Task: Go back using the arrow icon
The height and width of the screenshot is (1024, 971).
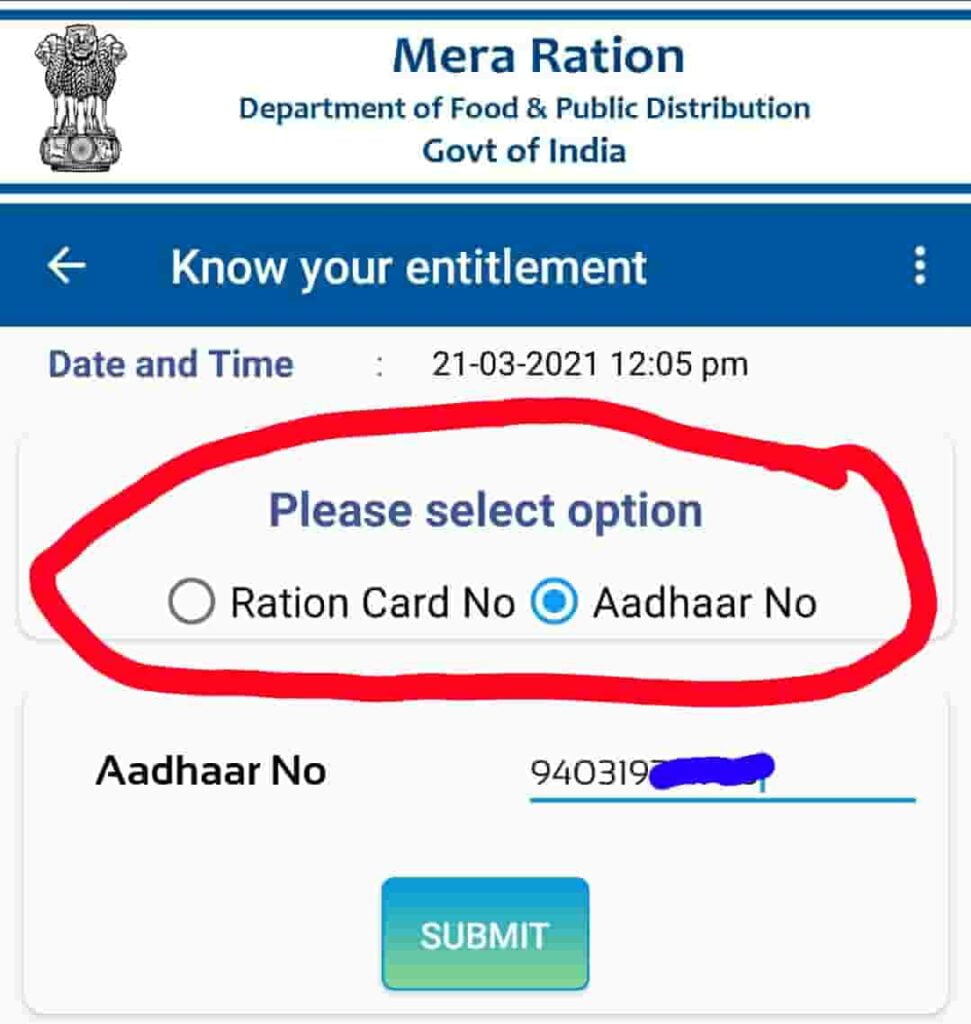Action: click(x=66, y=266)
